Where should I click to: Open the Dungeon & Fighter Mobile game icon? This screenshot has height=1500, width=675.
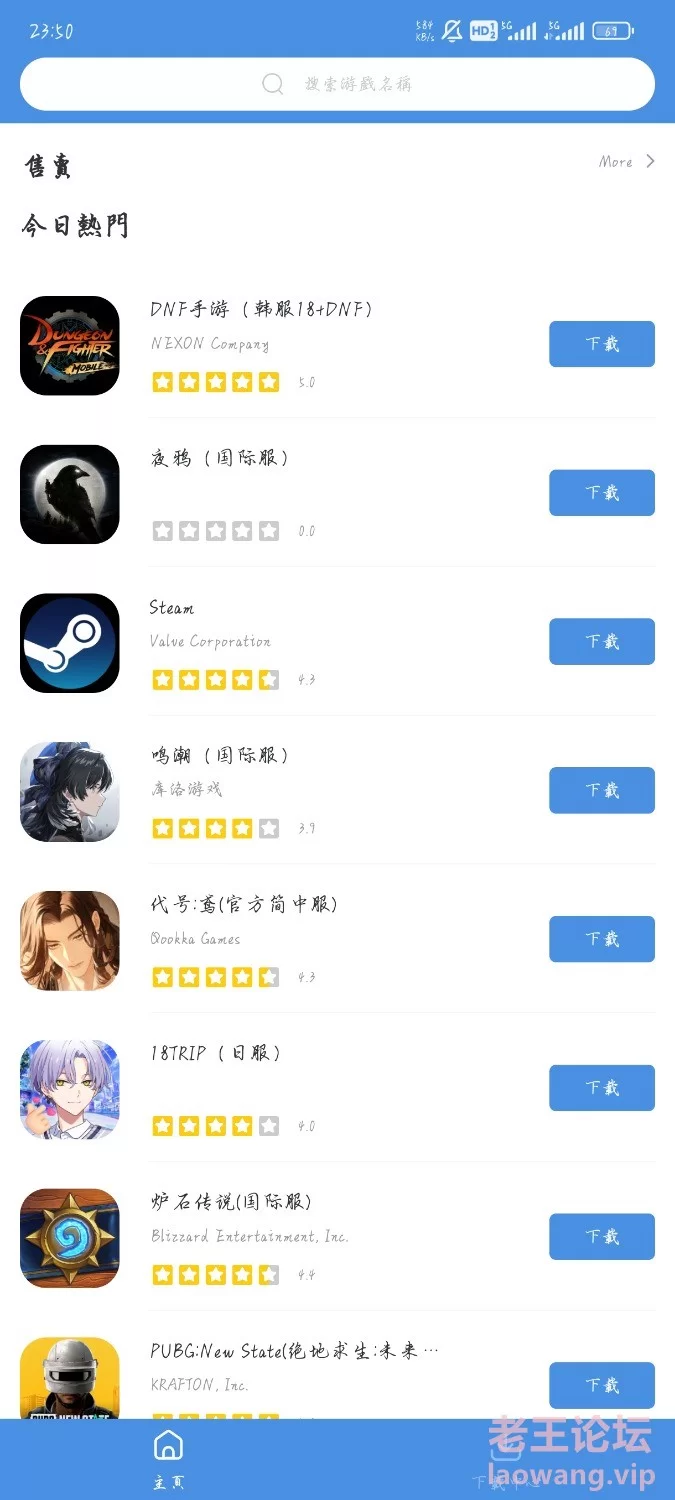pyautogui.click(x=70, y=345)
